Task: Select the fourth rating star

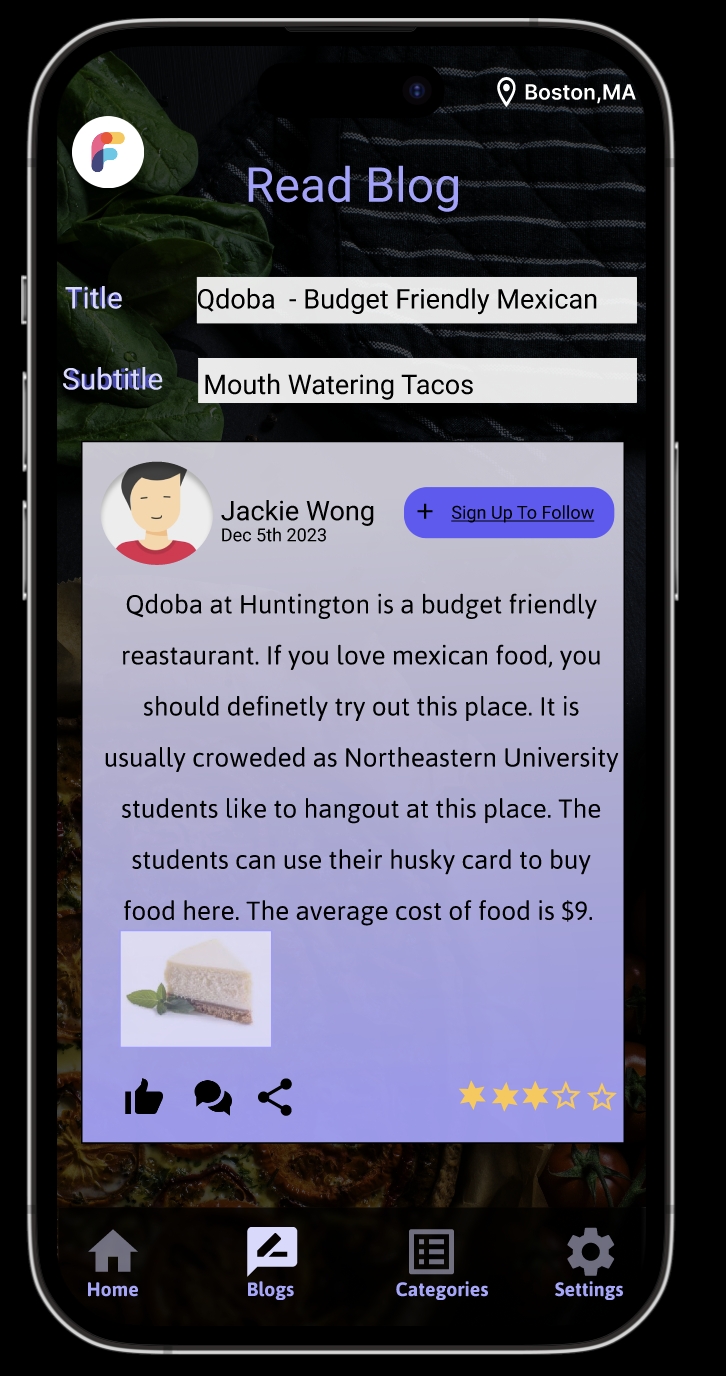Action: click(567, 1097)
